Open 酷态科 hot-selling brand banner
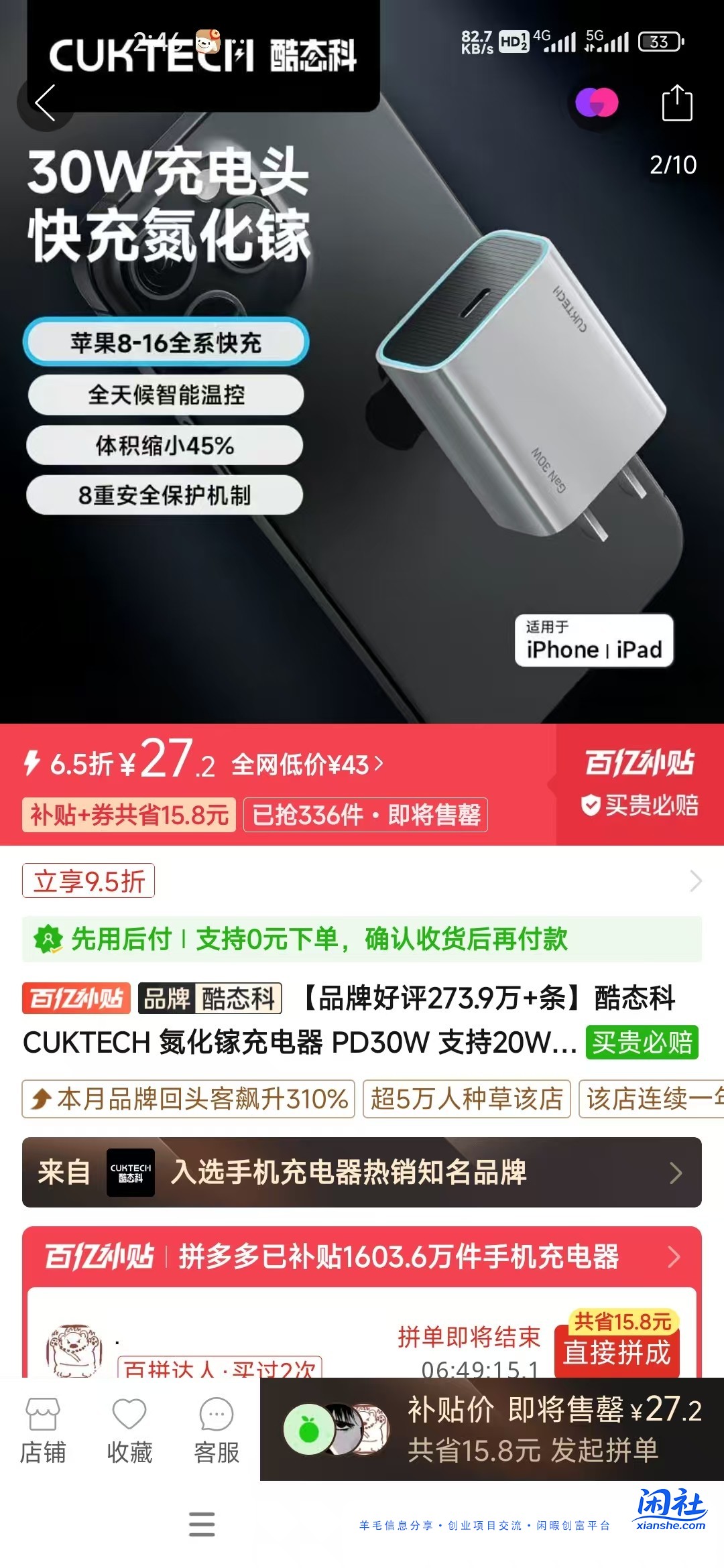724x1568 pixels. [362, 1172]
